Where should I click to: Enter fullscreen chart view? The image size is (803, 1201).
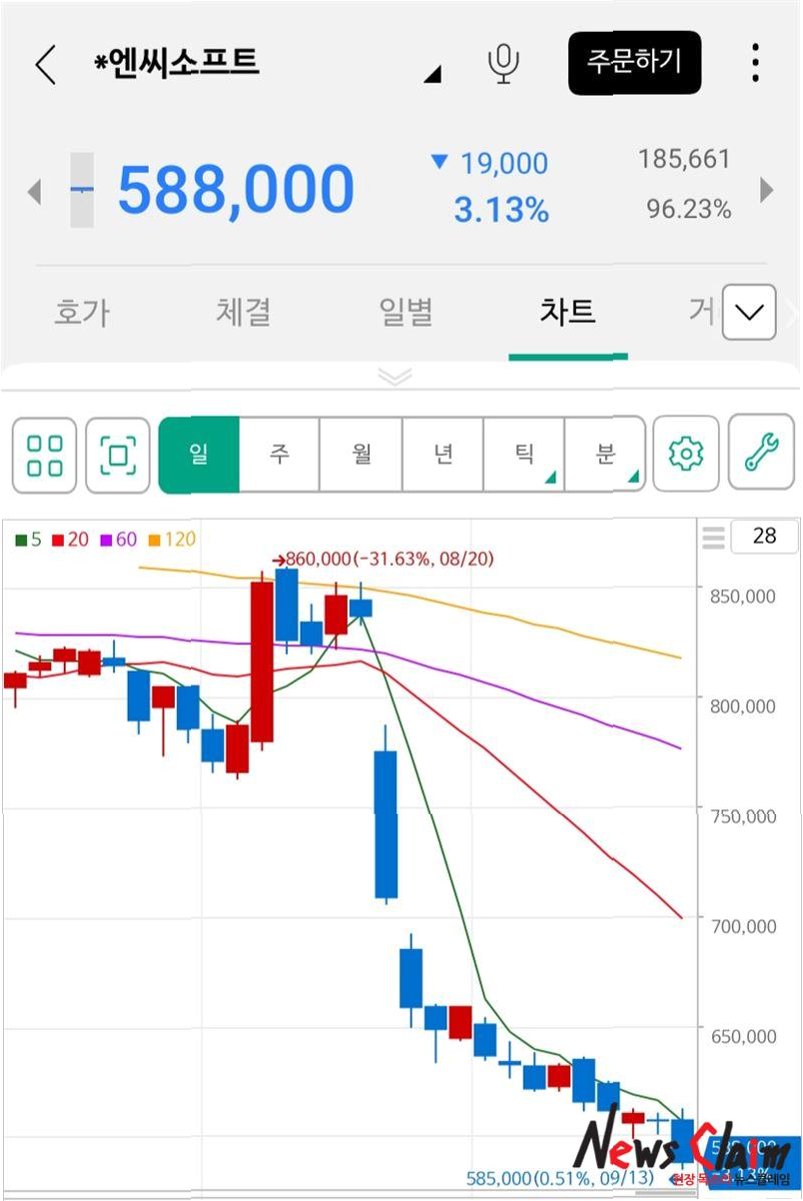[118, 455]
